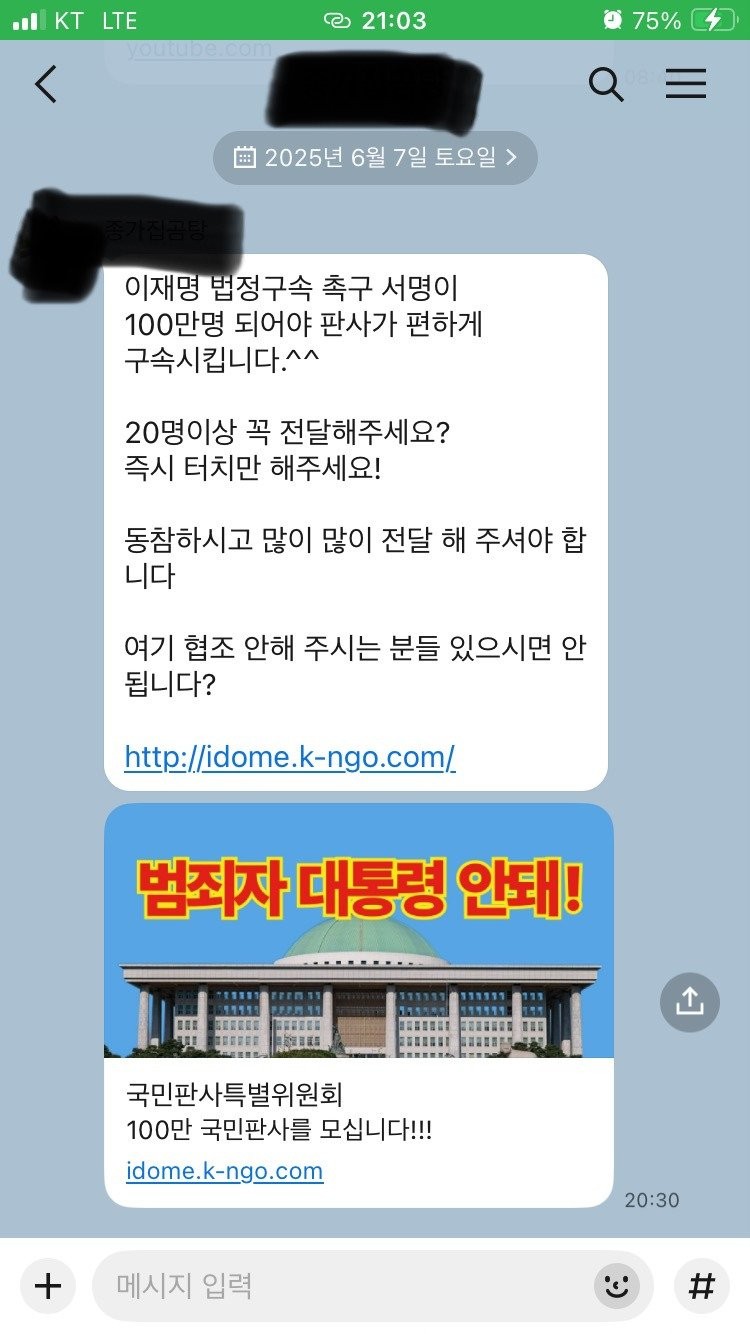
Task: Open the hashtag search button
Action: pyautogui.click(x=702, y=1286)
